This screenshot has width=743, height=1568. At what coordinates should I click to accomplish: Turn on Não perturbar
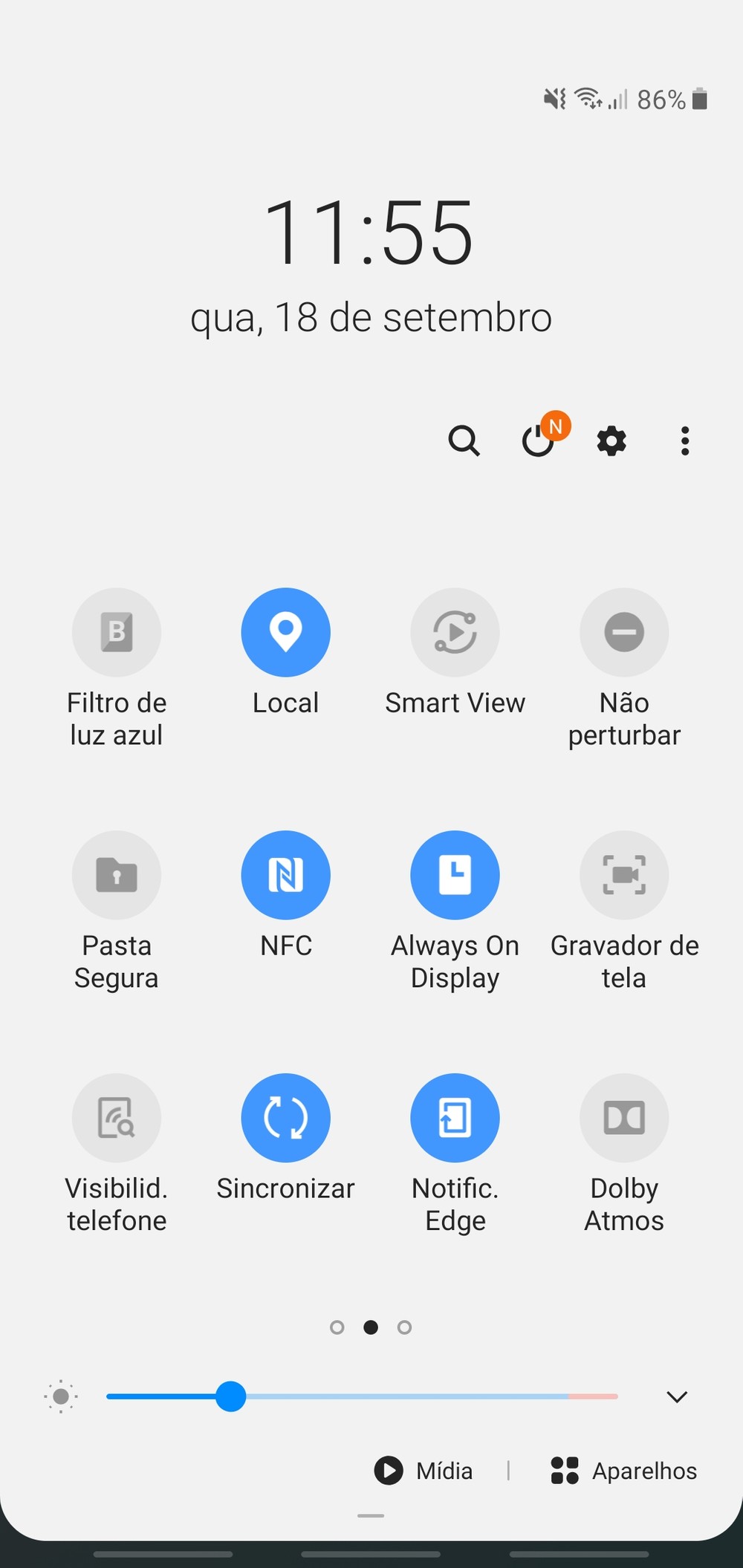pyautogui.click(x=624, y=632)
